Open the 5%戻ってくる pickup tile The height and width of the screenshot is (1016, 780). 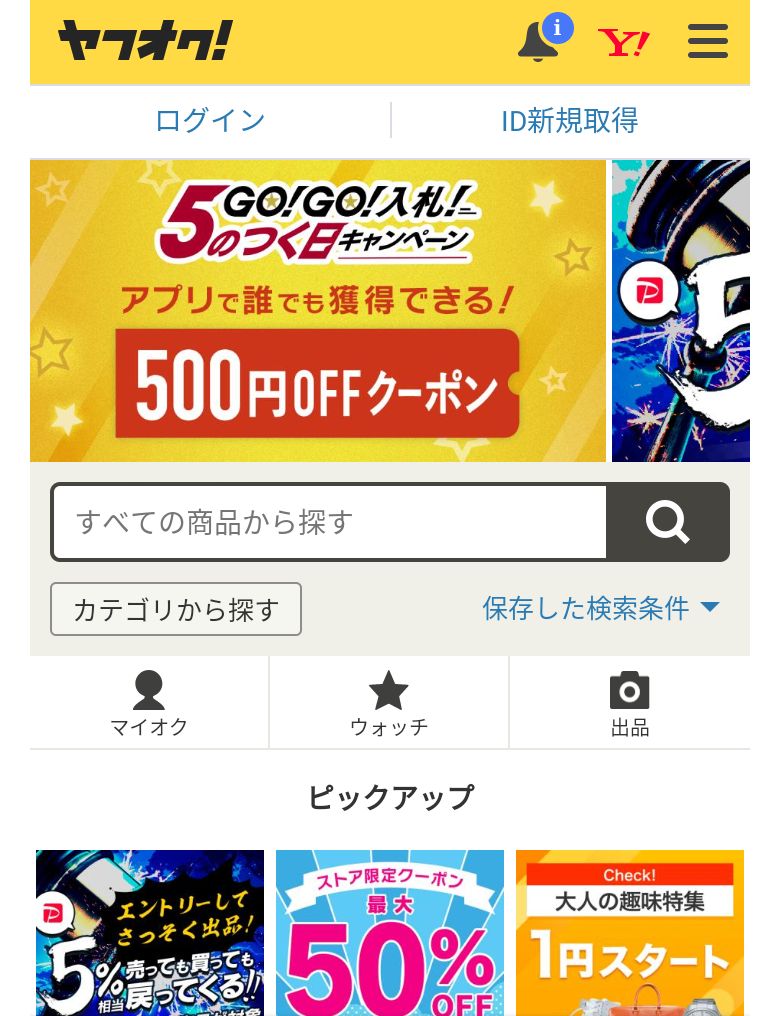point(150,932)
